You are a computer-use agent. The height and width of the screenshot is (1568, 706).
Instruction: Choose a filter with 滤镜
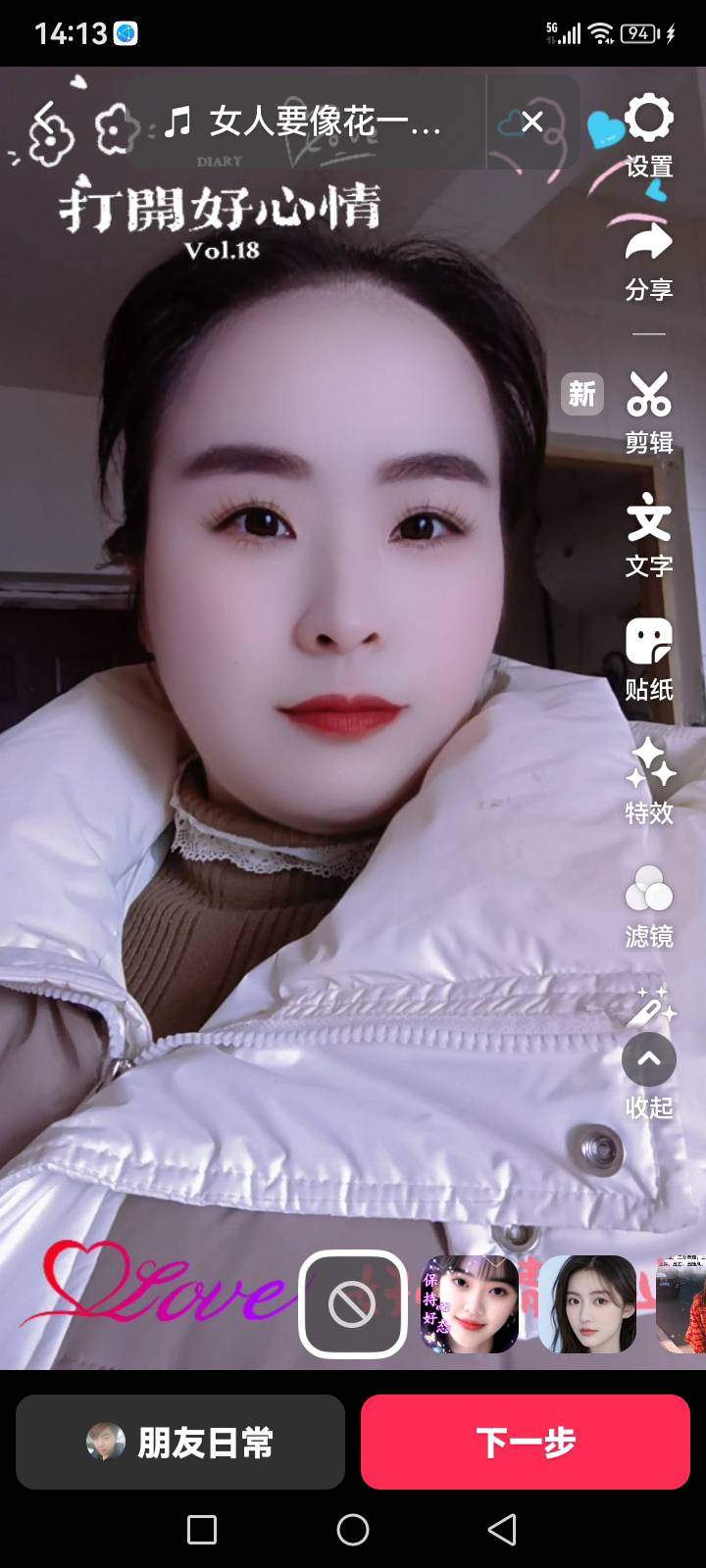(649, 906)
